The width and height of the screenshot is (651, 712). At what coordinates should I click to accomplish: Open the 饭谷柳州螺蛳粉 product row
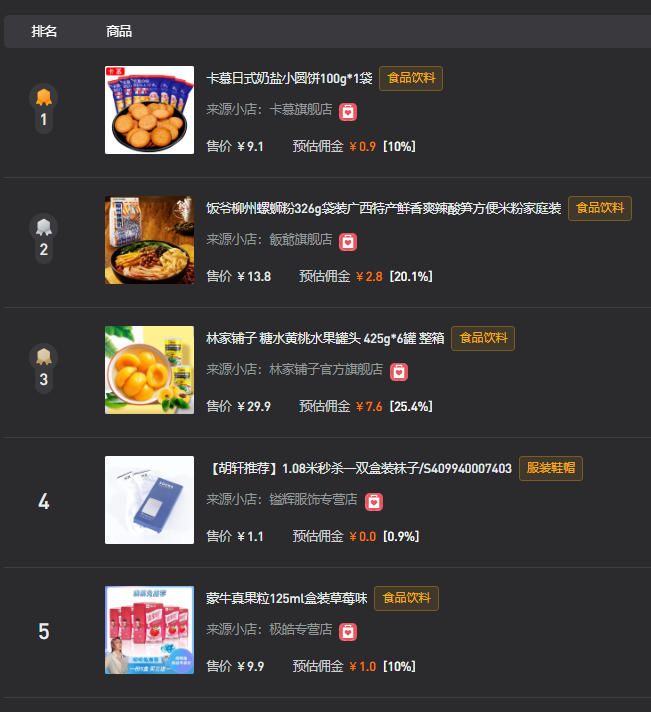[383, 209]
